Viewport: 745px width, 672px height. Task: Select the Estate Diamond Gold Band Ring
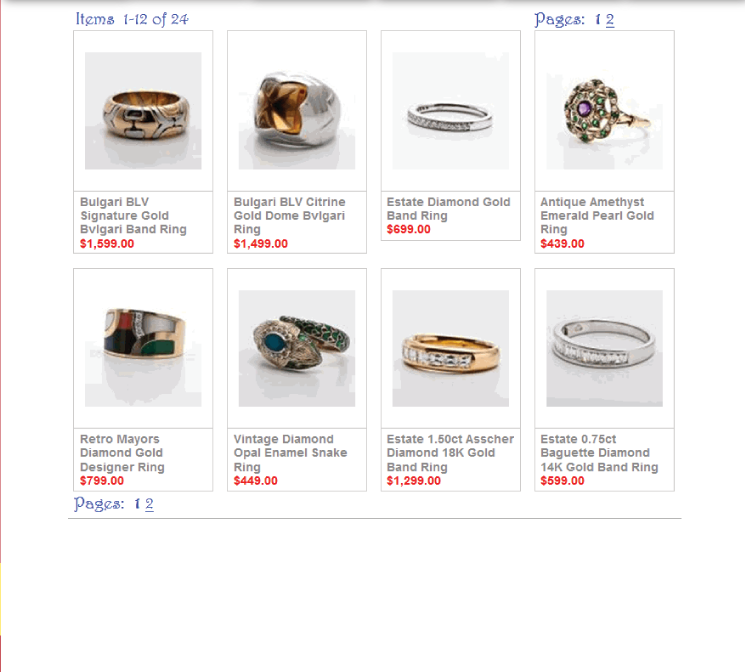pyautogui.click(x=451, y=111)
